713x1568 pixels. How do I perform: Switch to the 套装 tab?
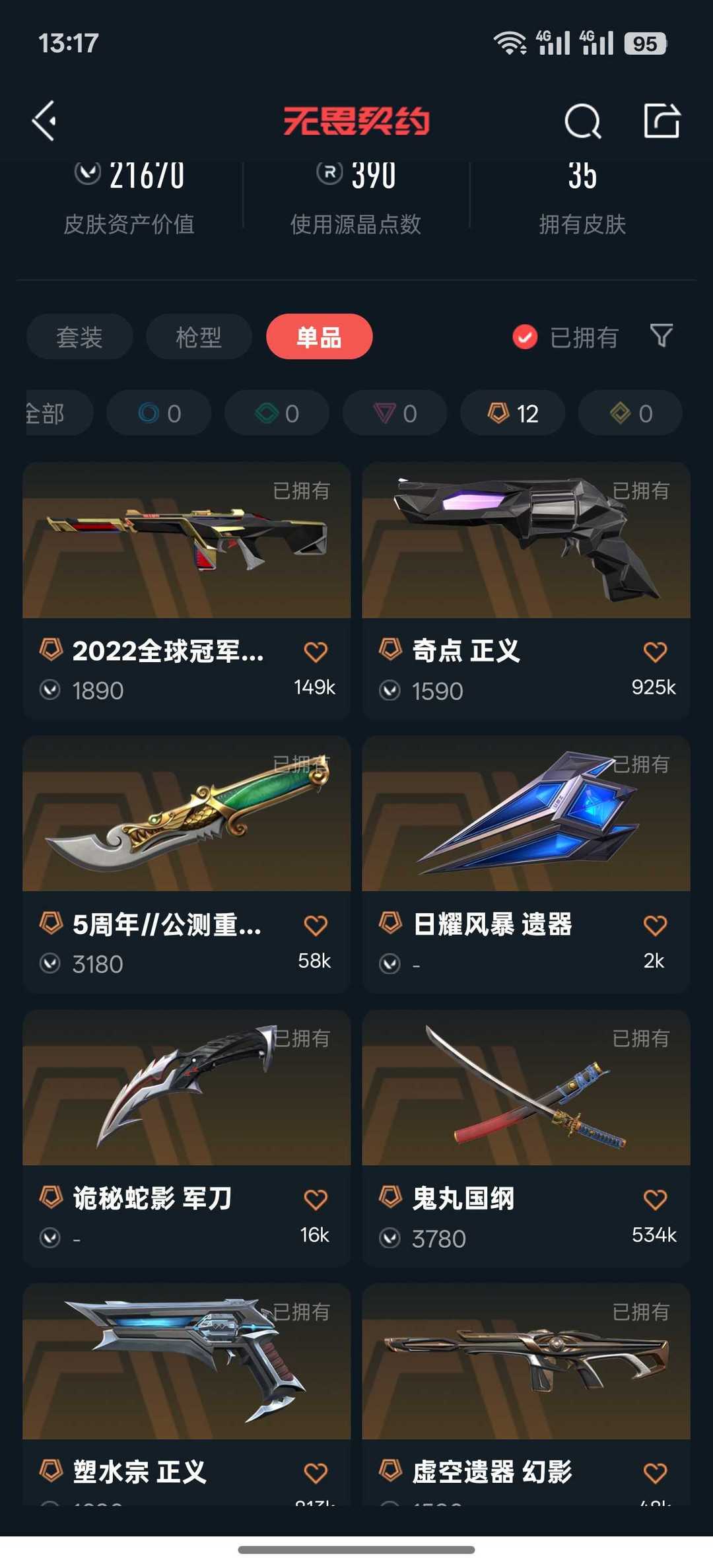[x=79, y=337]
